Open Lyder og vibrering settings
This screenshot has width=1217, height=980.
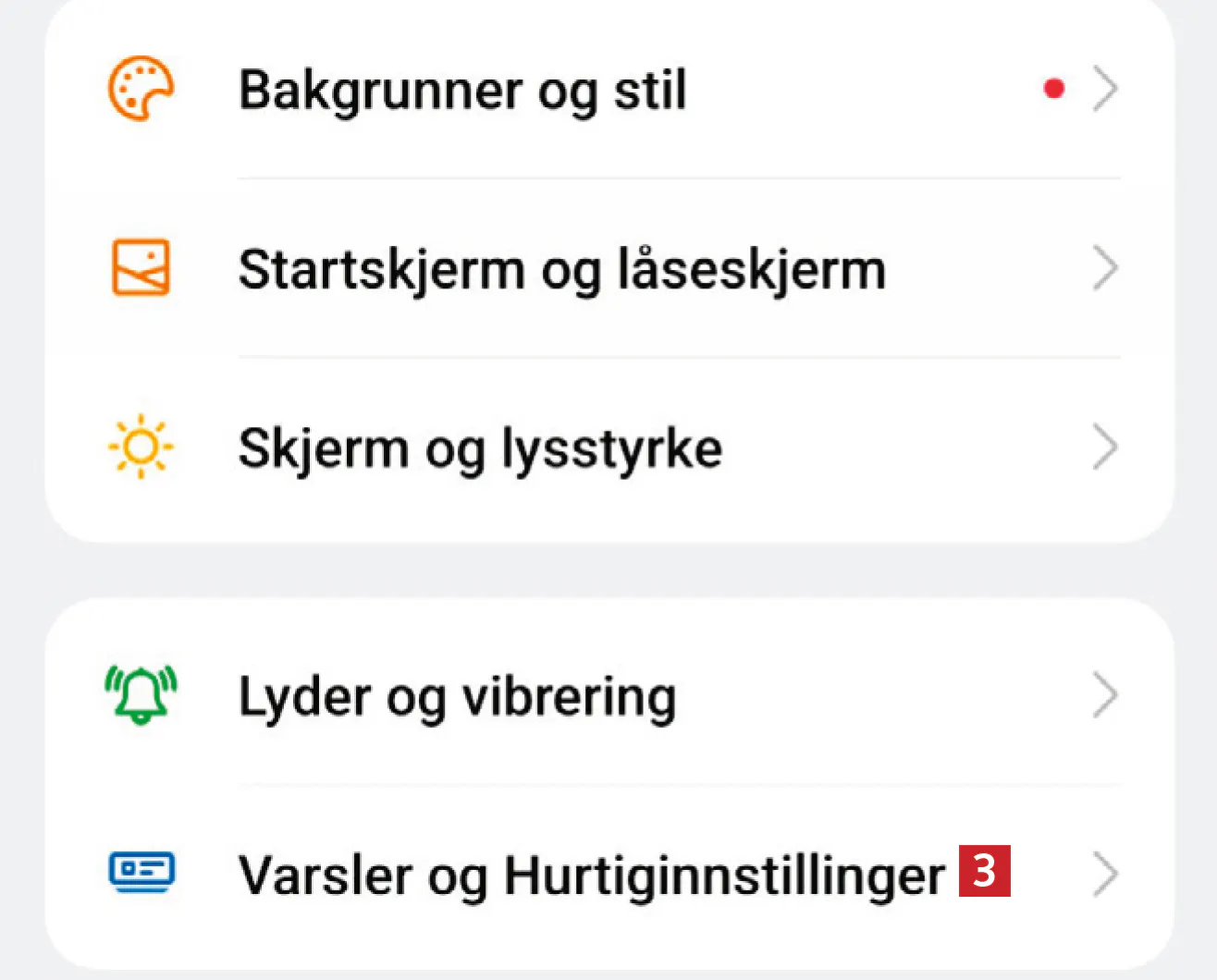[457, 696]
